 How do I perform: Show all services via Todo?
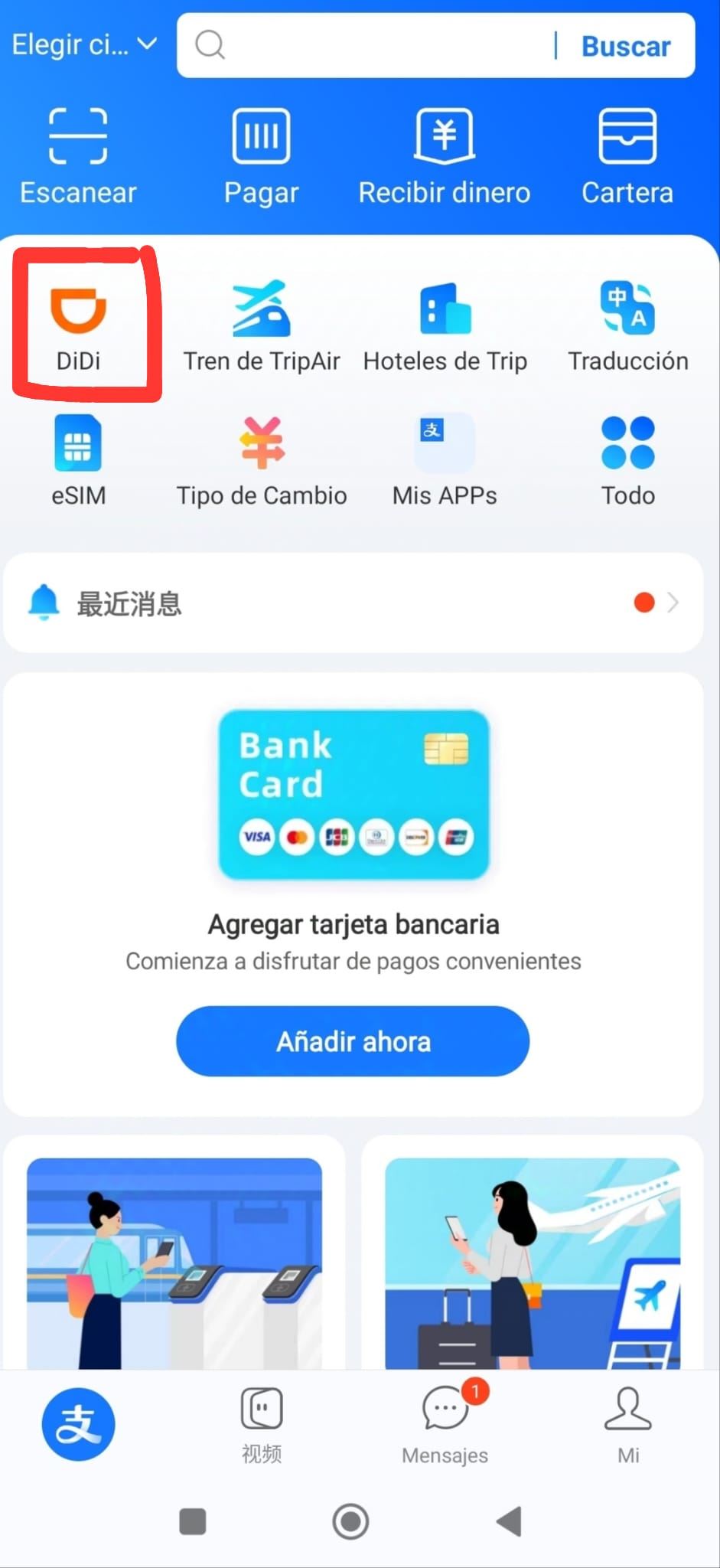pyautogui.click(x=627, y=456)
